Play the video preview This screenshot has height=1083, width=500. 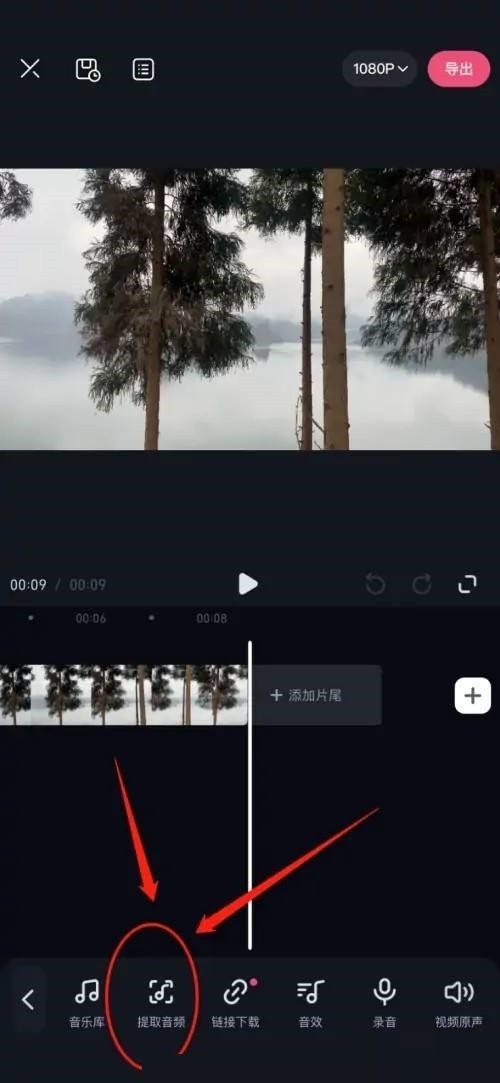pos(248,584)
